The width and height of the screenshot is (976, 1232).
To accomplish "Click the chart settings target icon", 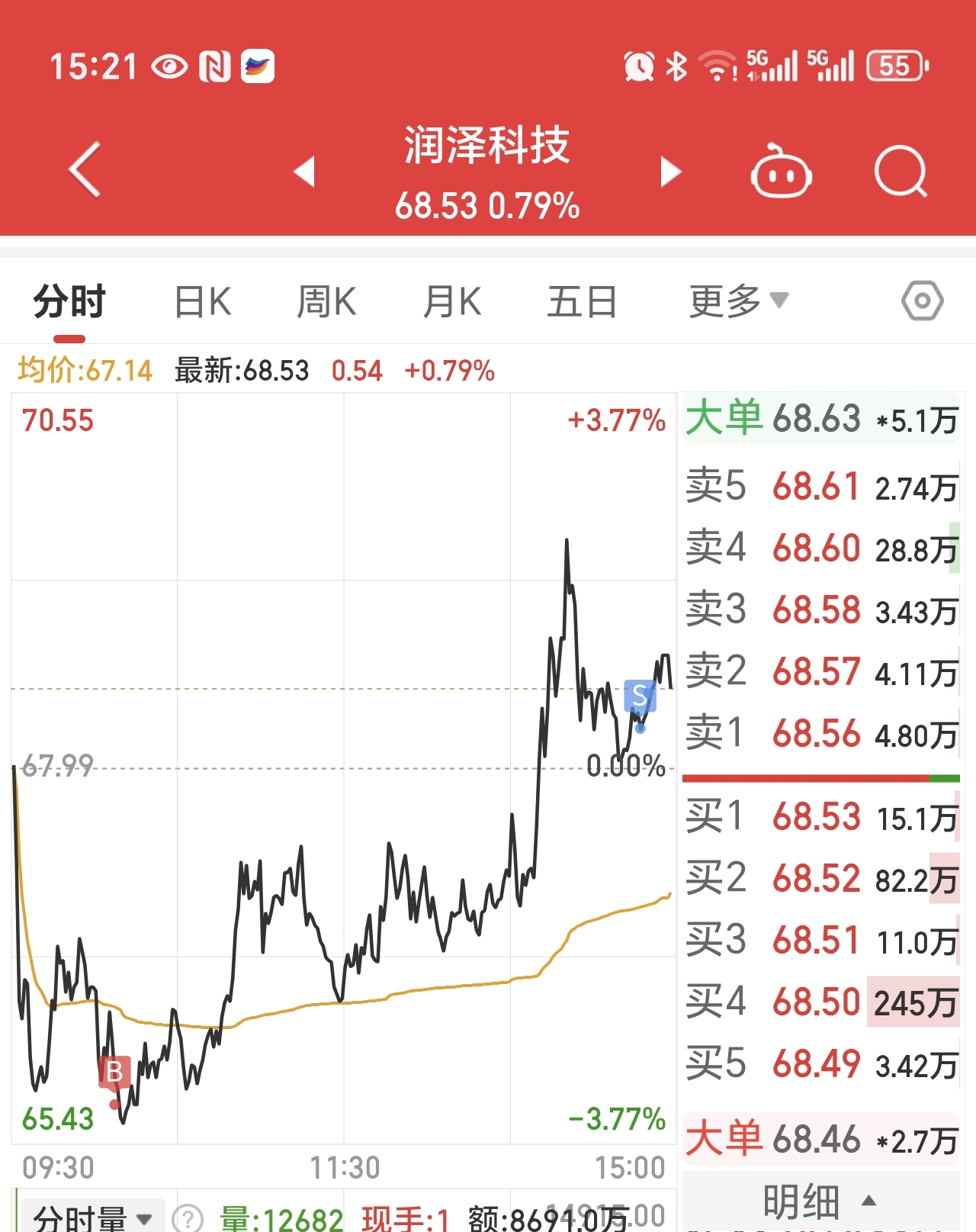I will coord(923,301).
